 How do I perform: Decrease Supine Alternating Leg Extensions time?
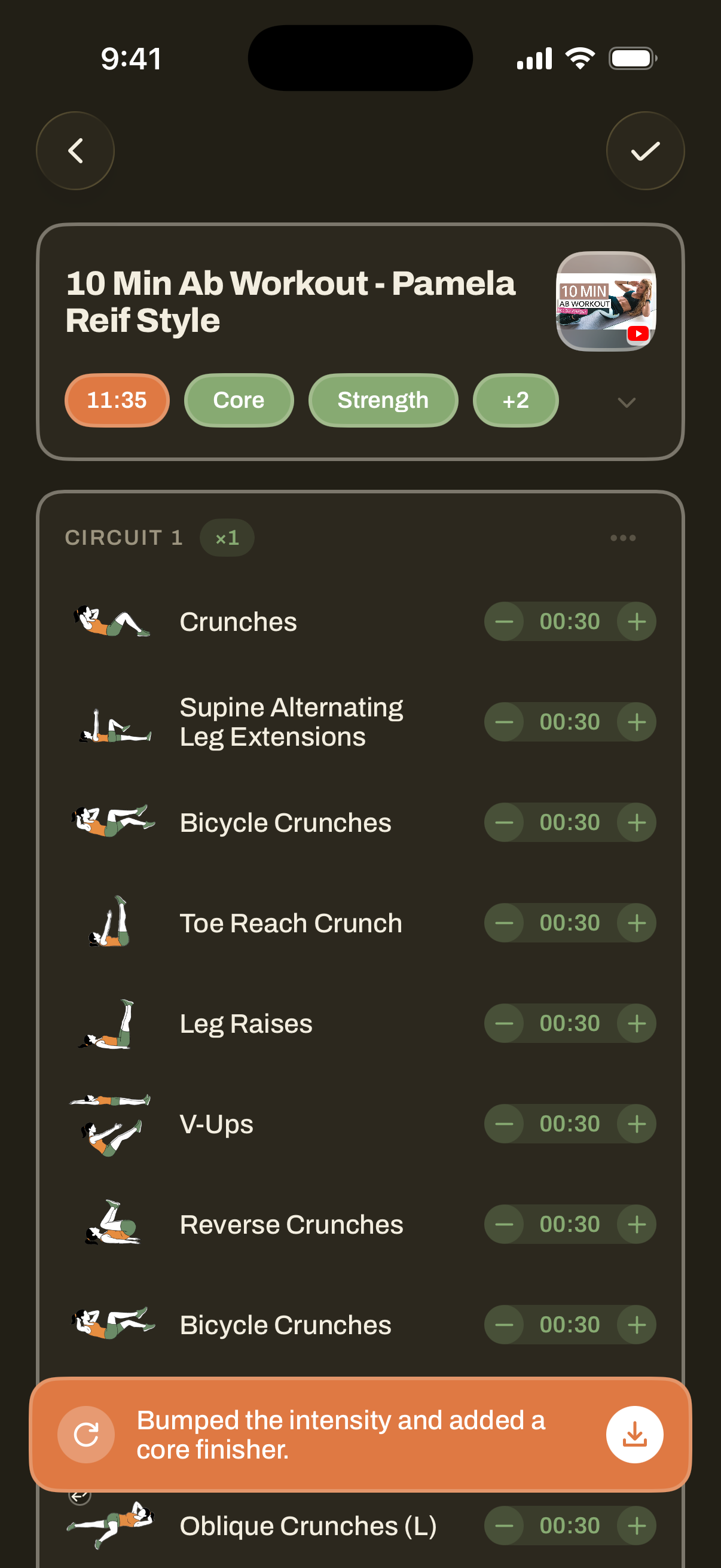point(504,722)
